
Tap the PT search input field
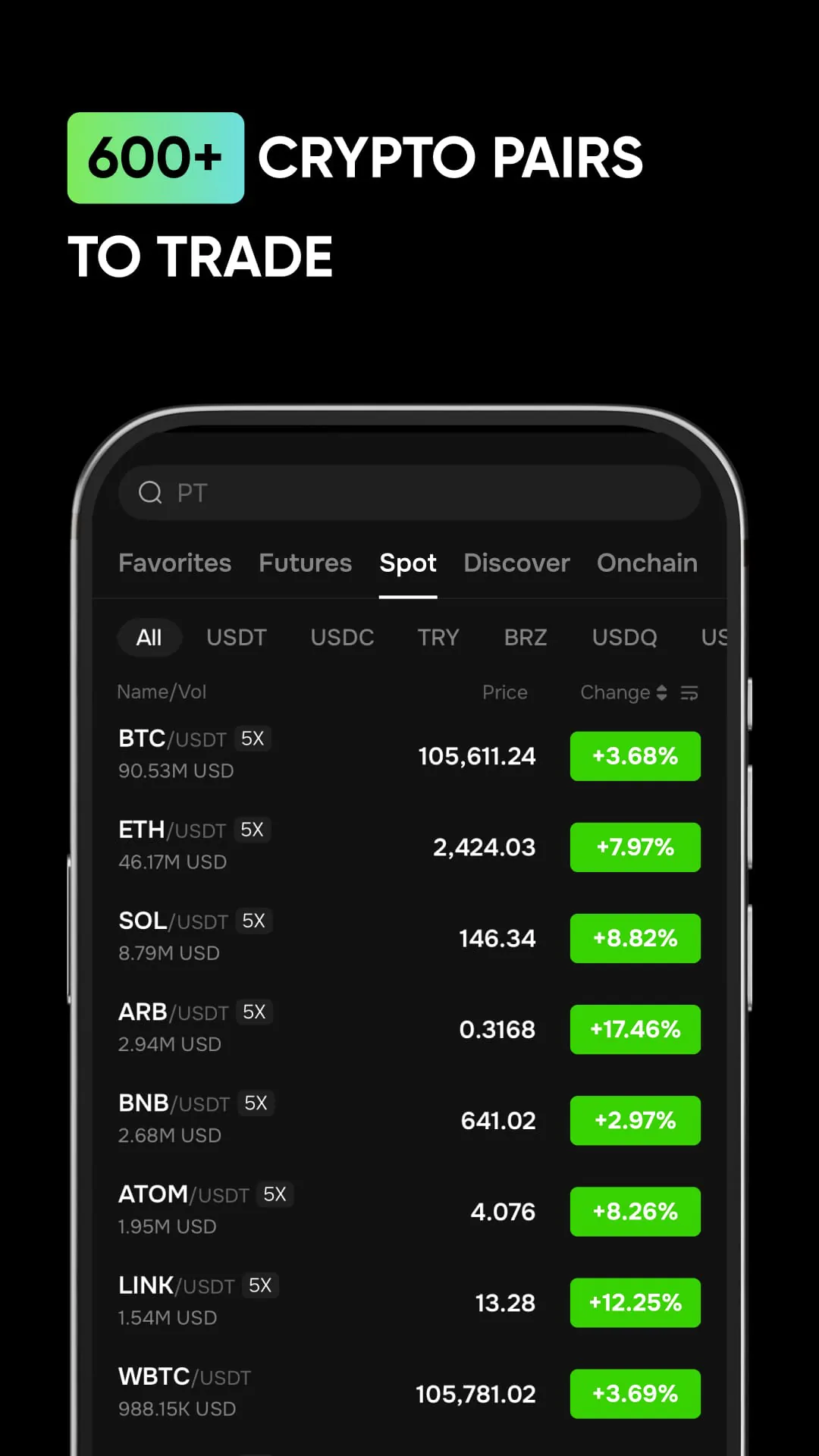pos(409,493)
